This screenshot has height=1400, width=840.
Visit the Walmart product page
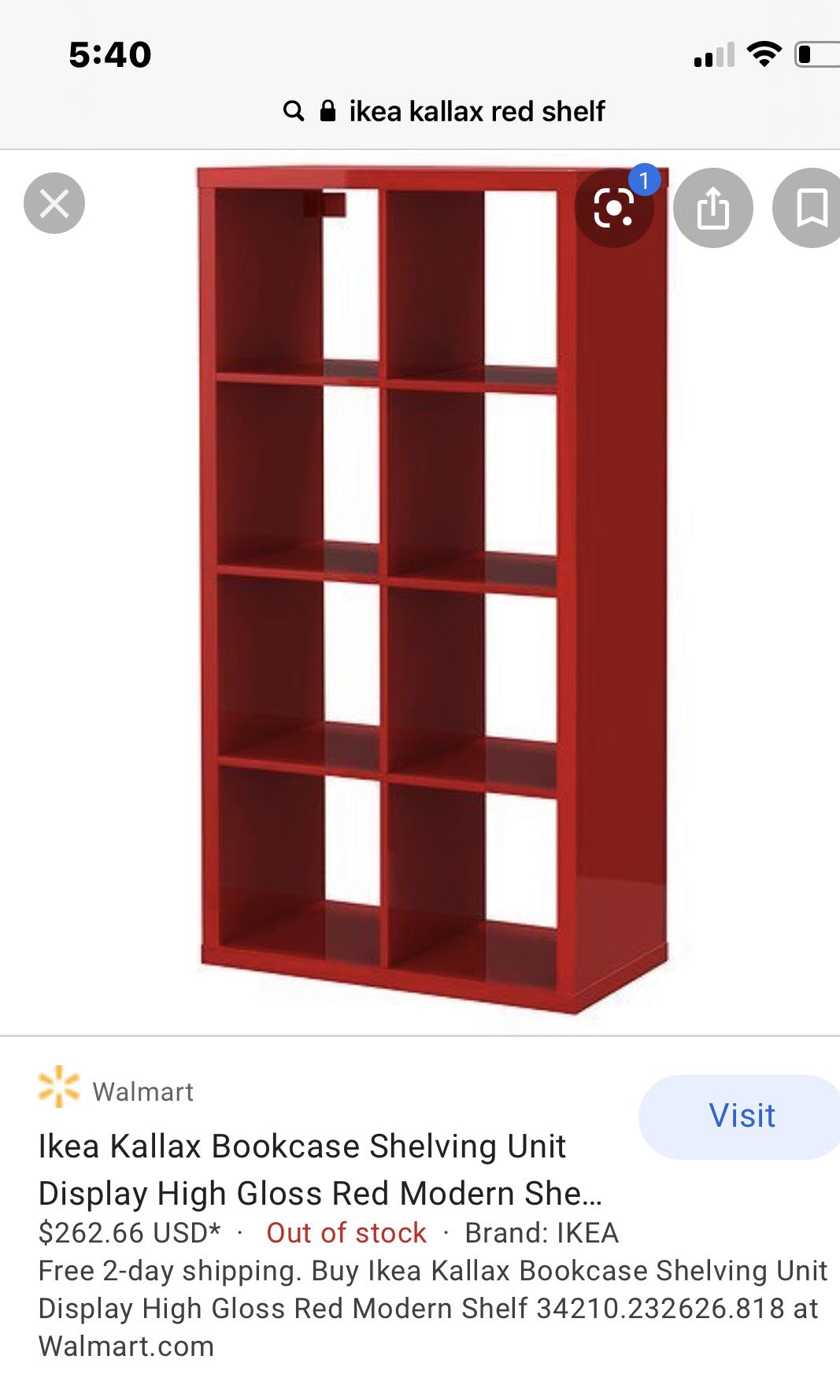(x=740, y=1115)
